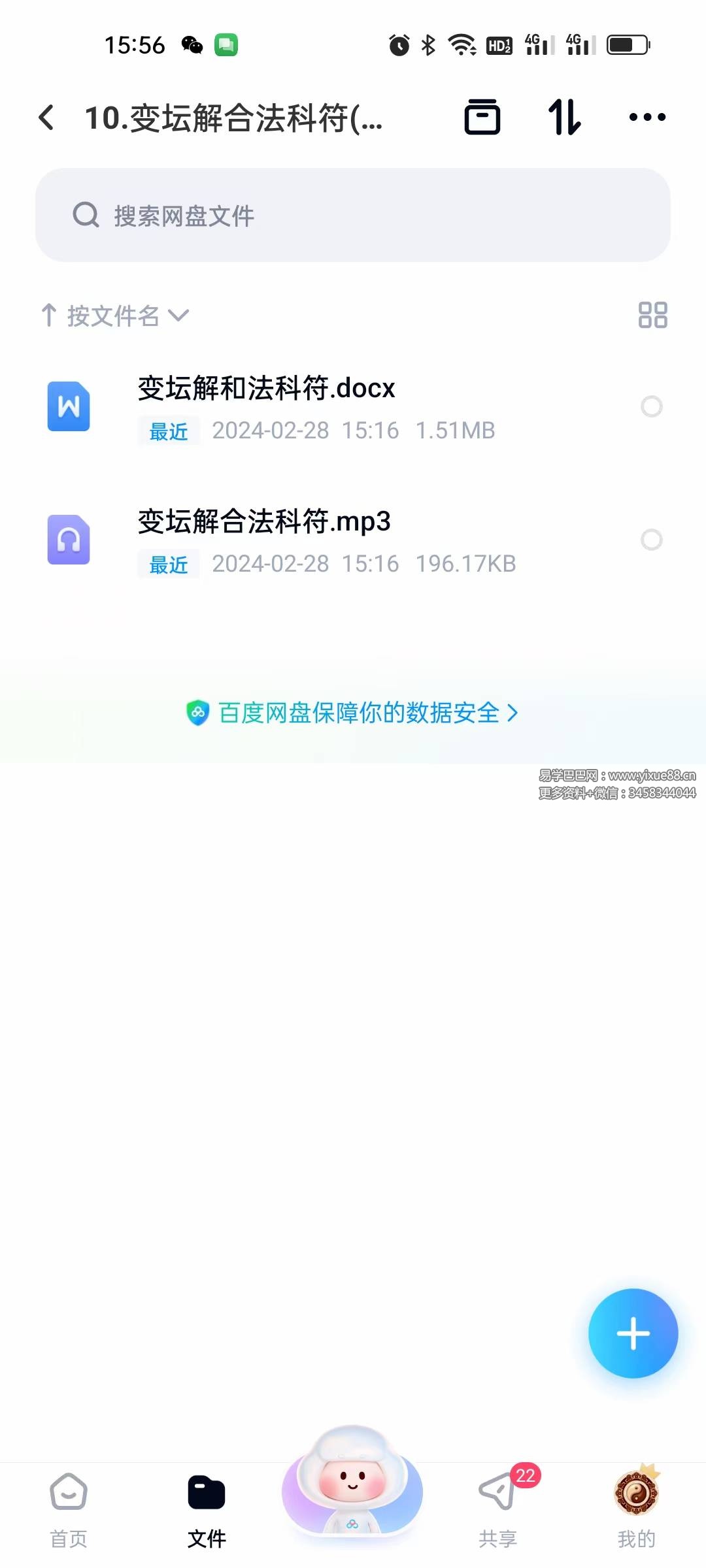The image size is (706, 1568).
Task: Select the checkbox for 变坛解和法科符.docx
Action: coord(651,406)
